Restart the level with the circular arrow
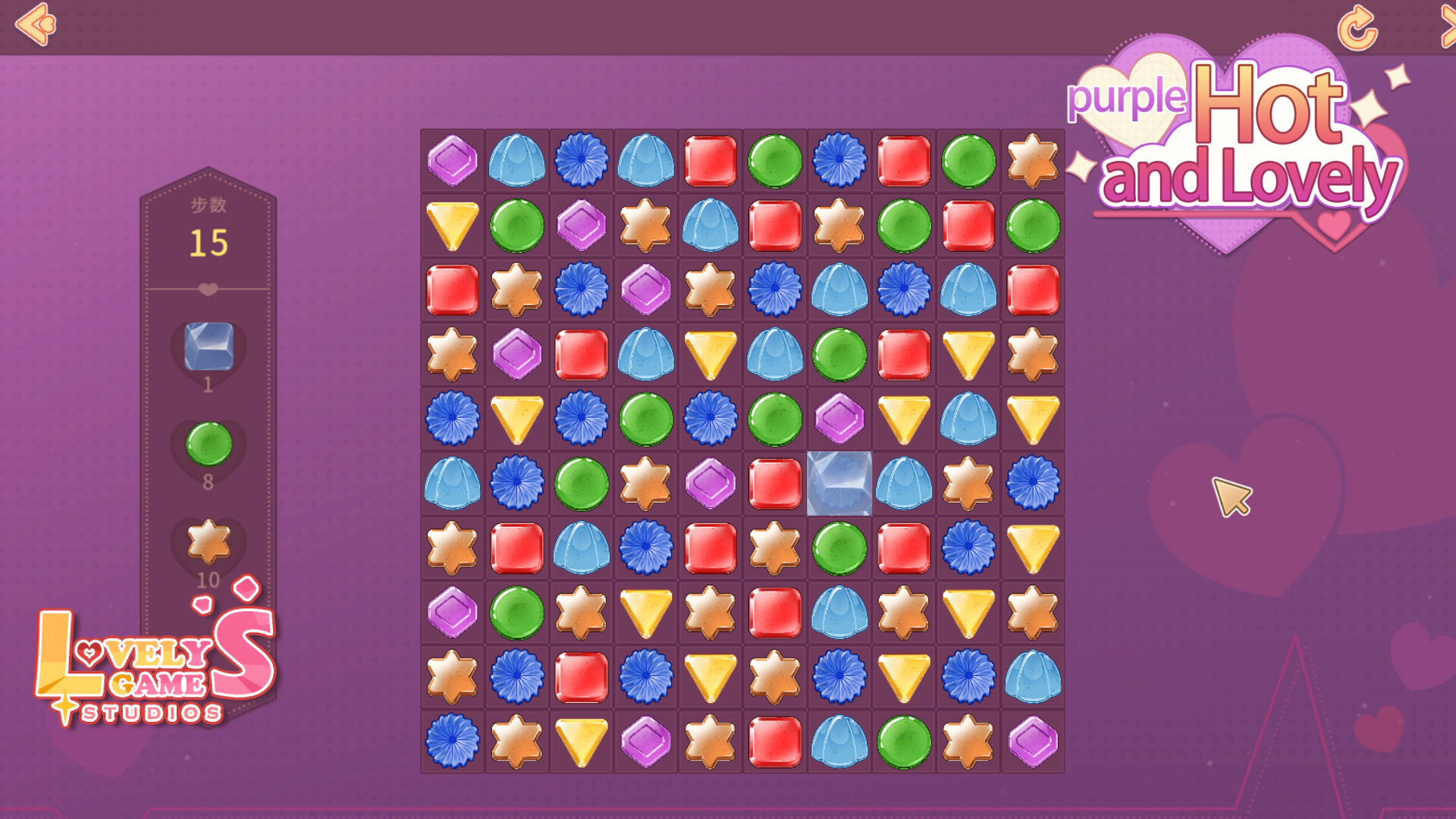The image size is (1456, 819). 1357,28
